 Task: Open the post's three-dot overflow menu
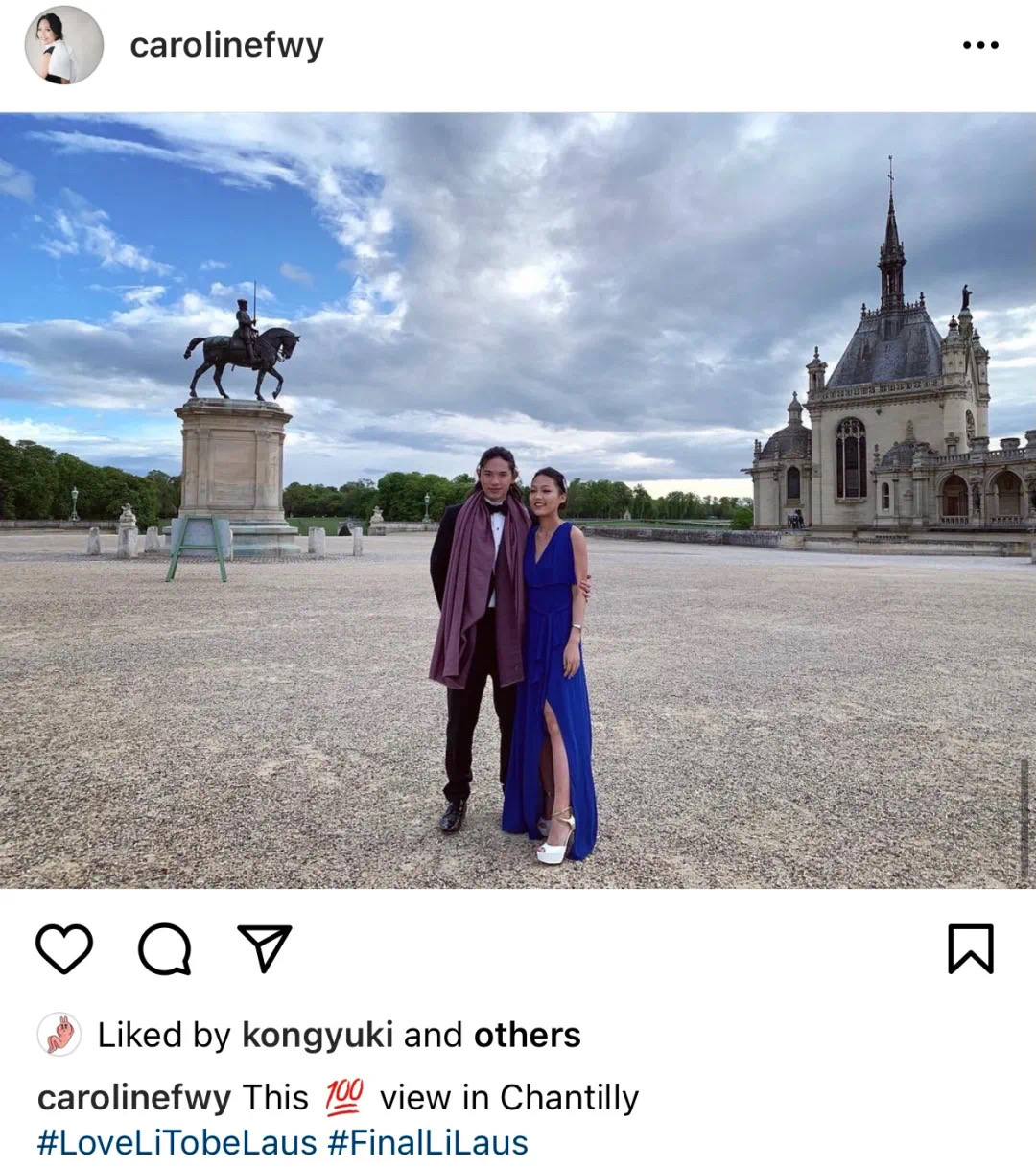[979, 45]
